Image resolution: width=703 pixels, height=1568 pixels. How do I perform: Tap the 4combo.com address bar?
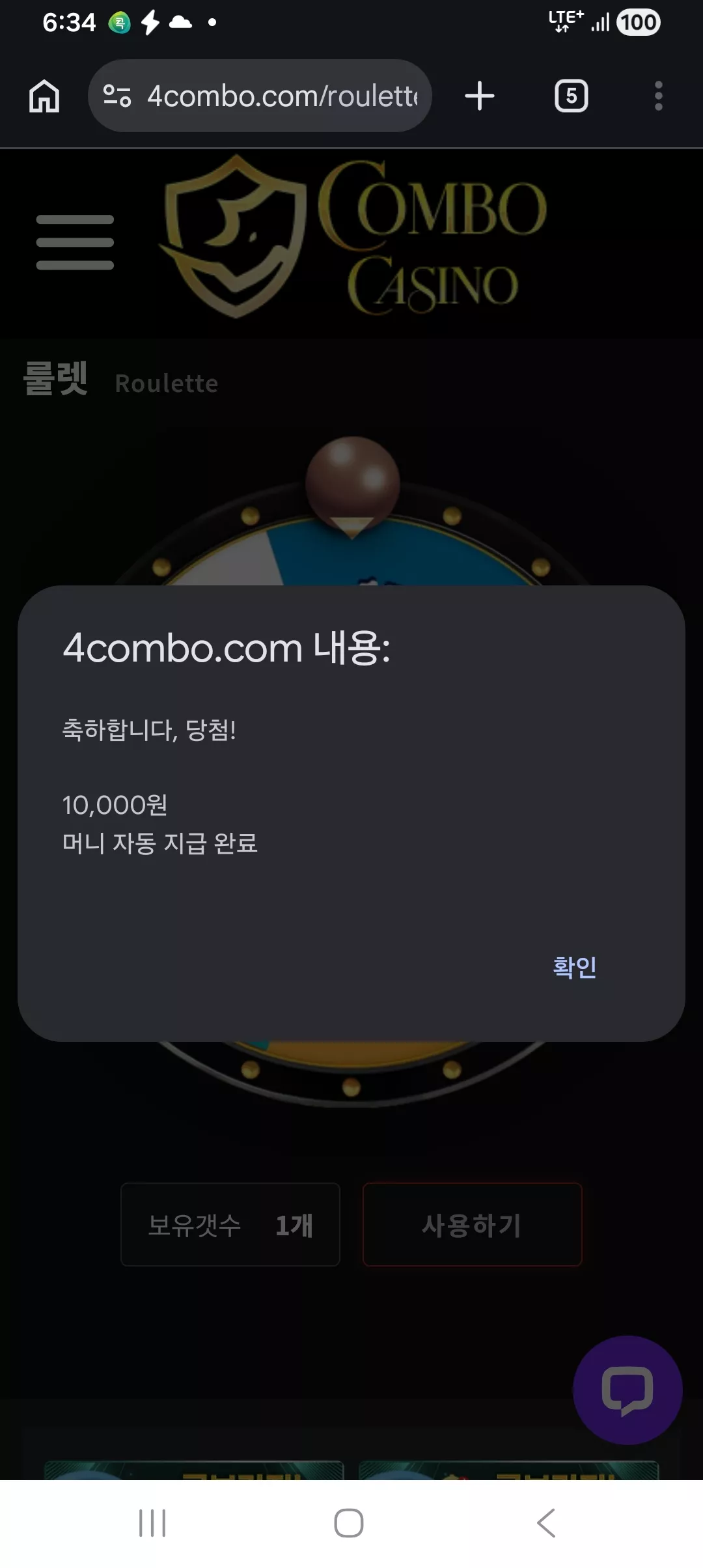[260, 96]
